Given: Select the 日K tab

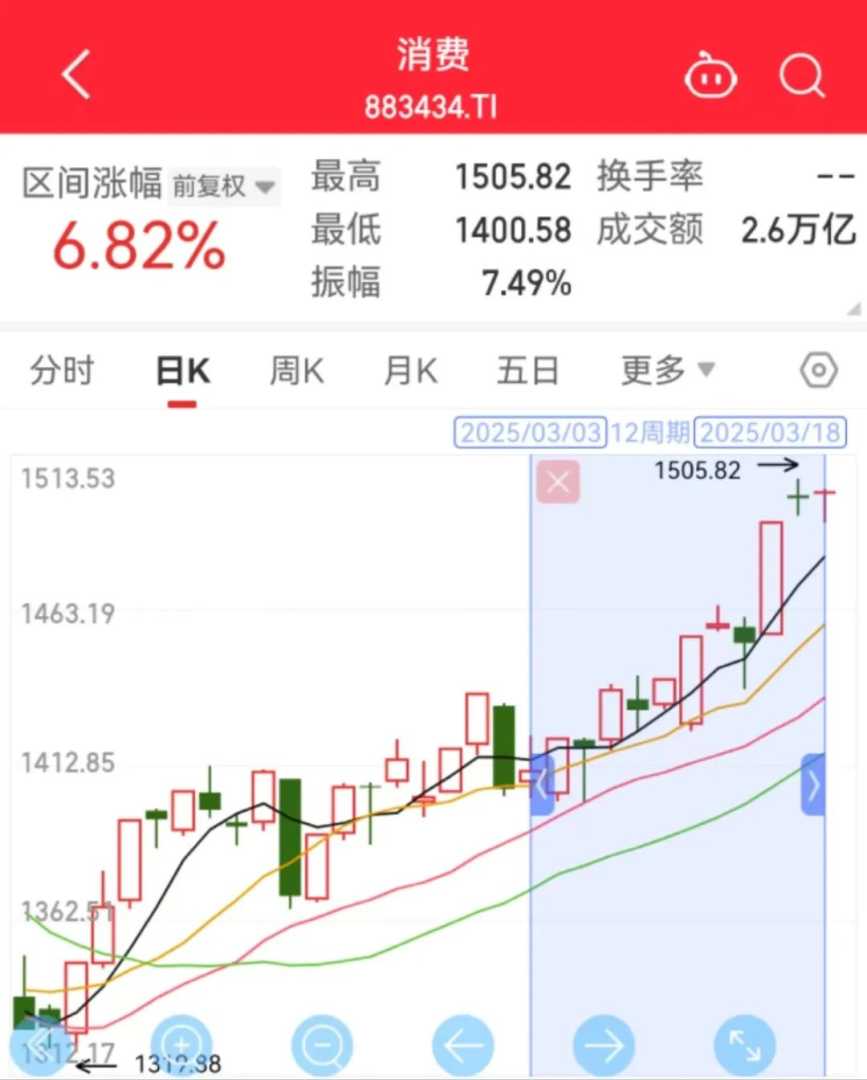Looking at the screenshot, I should point(182,371).
